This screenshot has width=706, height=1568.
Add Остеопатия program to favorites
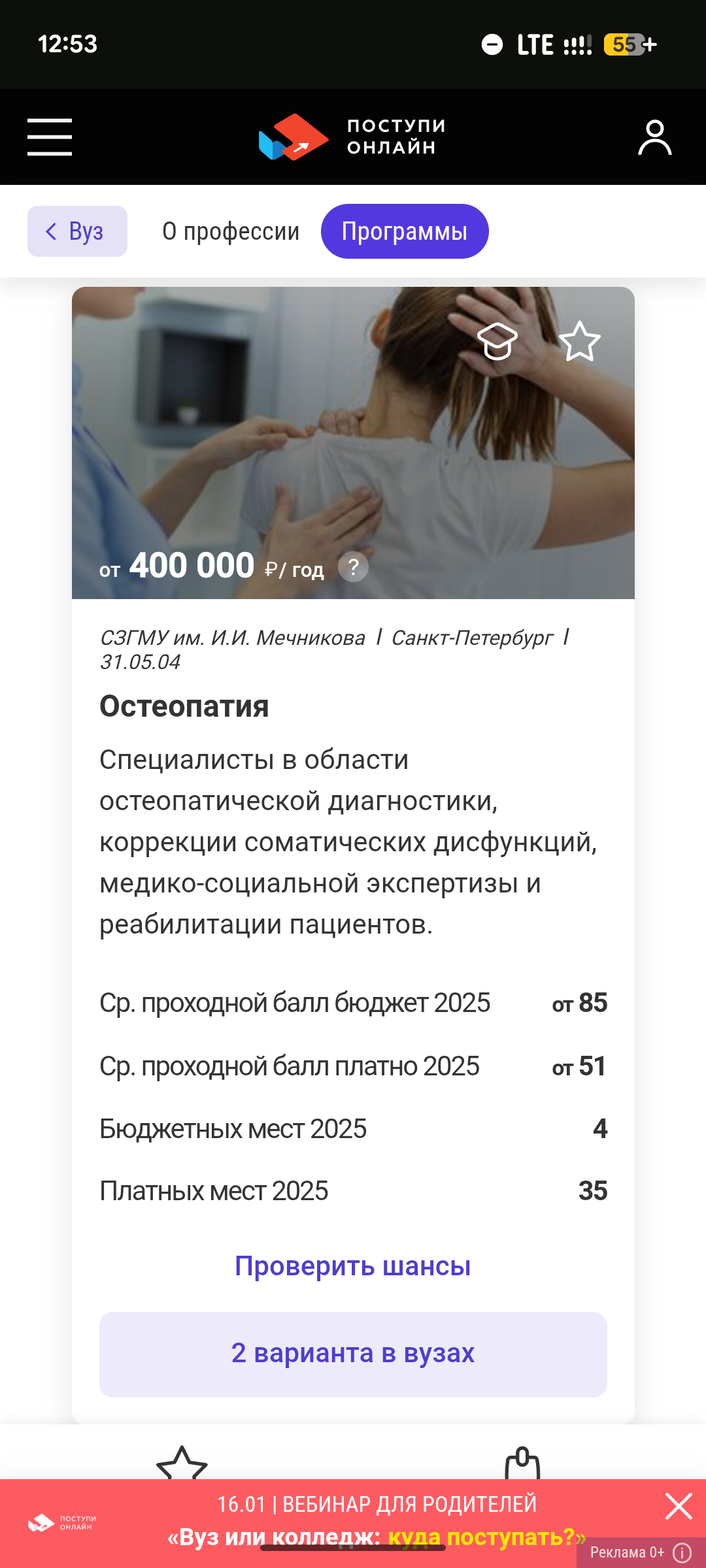[x=580, y=341]
